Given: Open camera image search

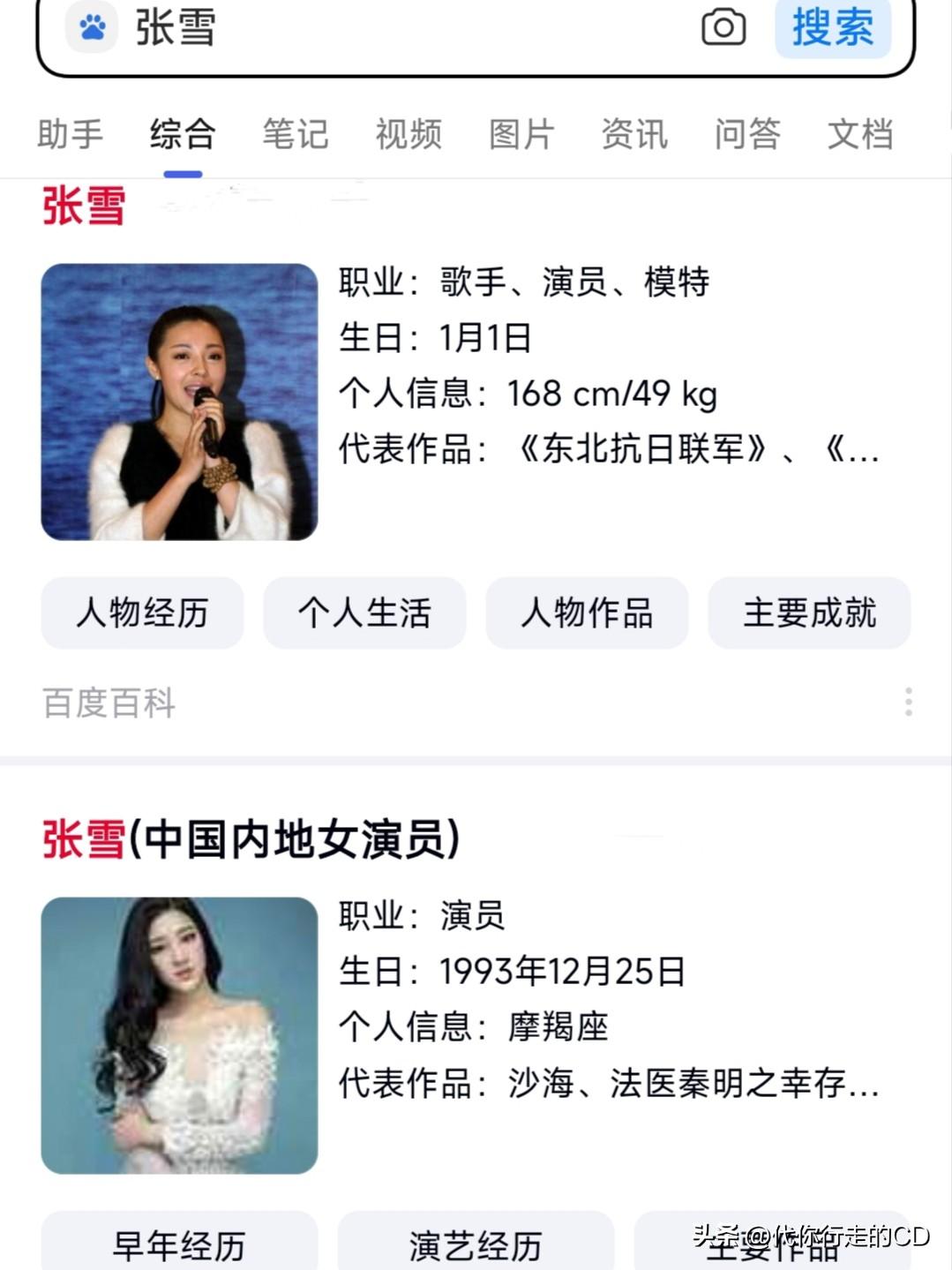Looking at the screenshot, I should tap(723, 27).
